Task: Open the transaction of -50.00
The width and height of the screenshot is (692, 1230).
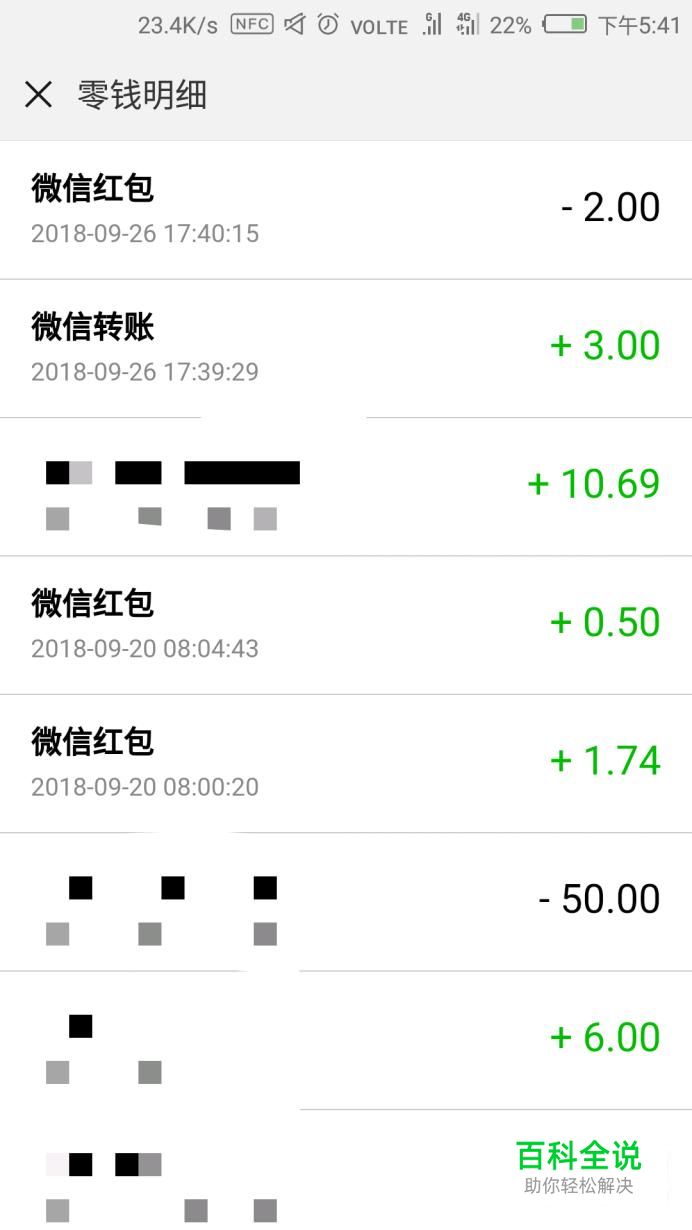Action: [346, 902]
